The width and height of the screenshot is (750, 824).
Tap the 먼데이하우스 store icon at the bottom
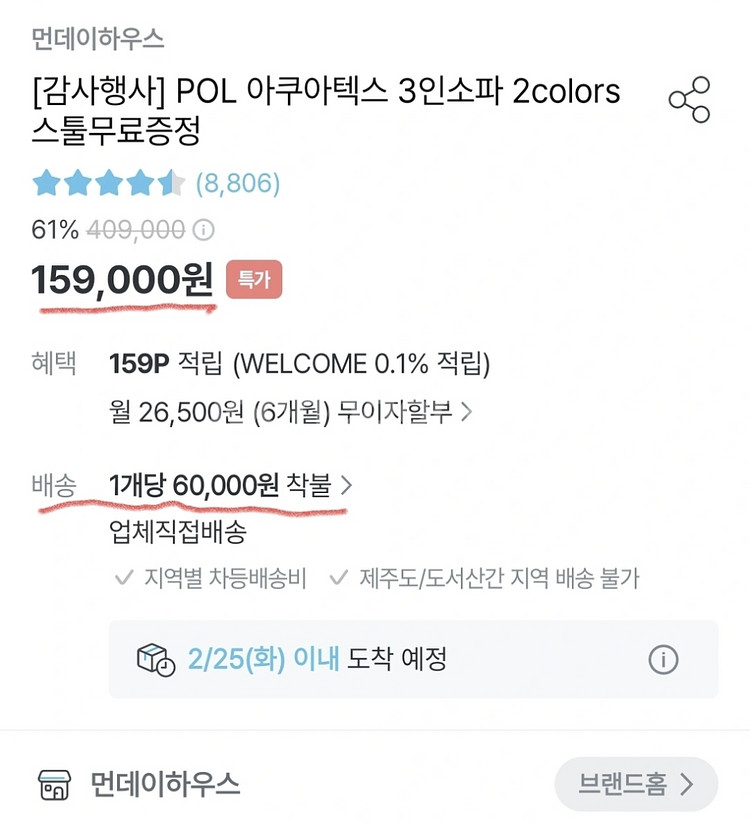click(x=54, y=785)
